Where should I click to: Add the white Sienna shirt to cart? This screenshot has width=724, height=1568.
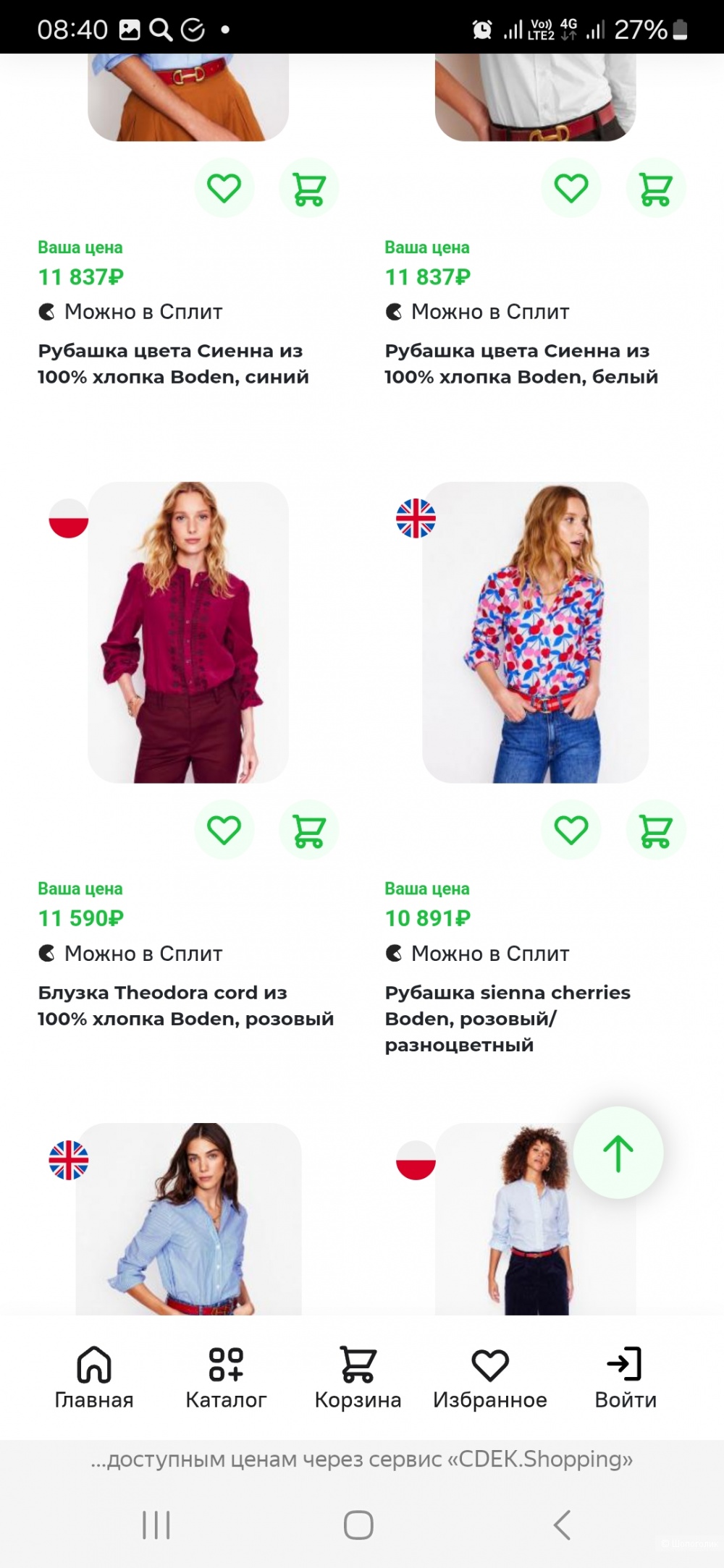(655, 188)
